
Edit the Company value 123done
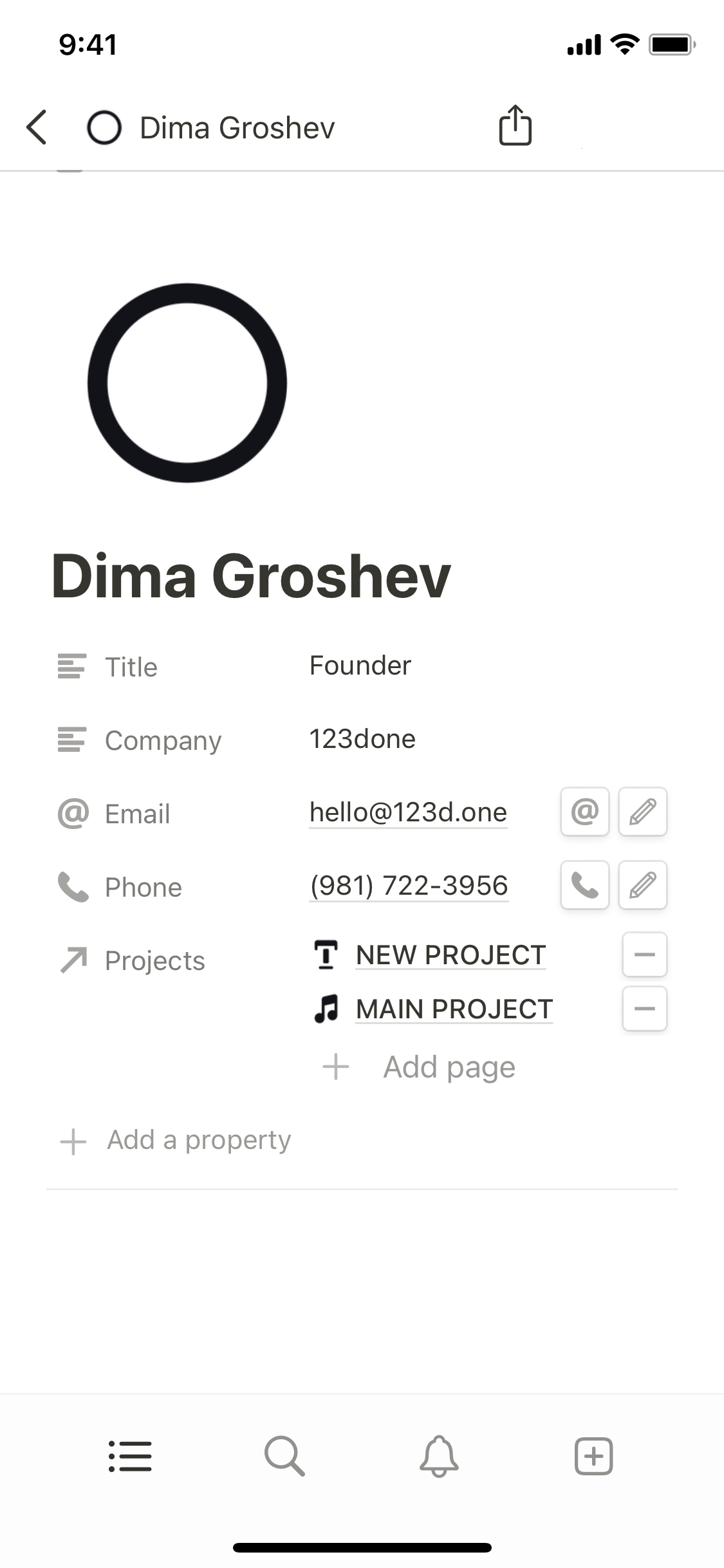click(x=362, y=739)
